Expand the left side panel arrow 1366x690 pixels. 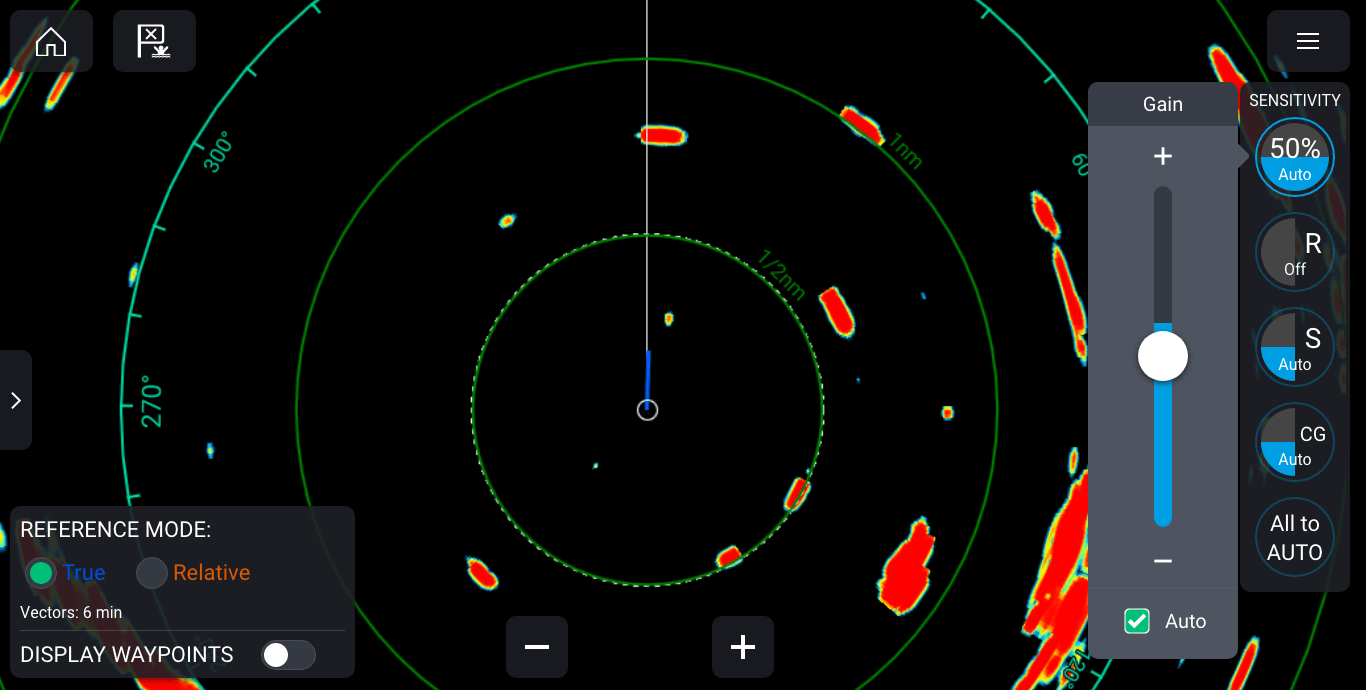point(15,400)
